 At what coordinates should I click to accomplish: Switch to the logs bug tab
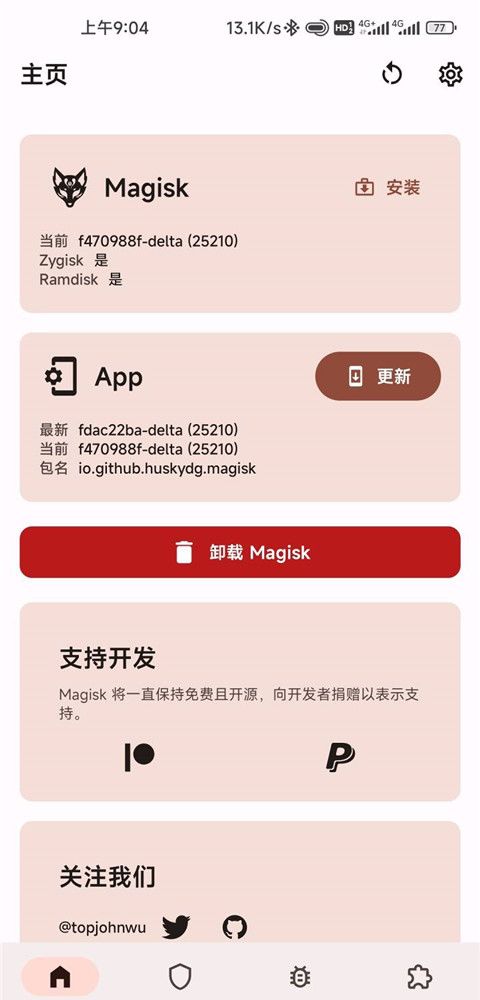pyautogui.click(x=300, y=976)
